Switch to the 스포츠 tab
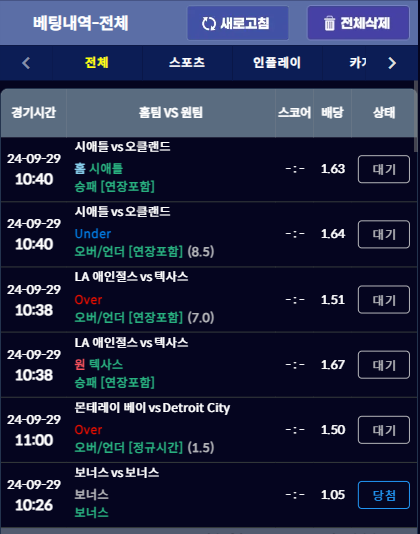The image size is (420, 534). click(187, 63)
